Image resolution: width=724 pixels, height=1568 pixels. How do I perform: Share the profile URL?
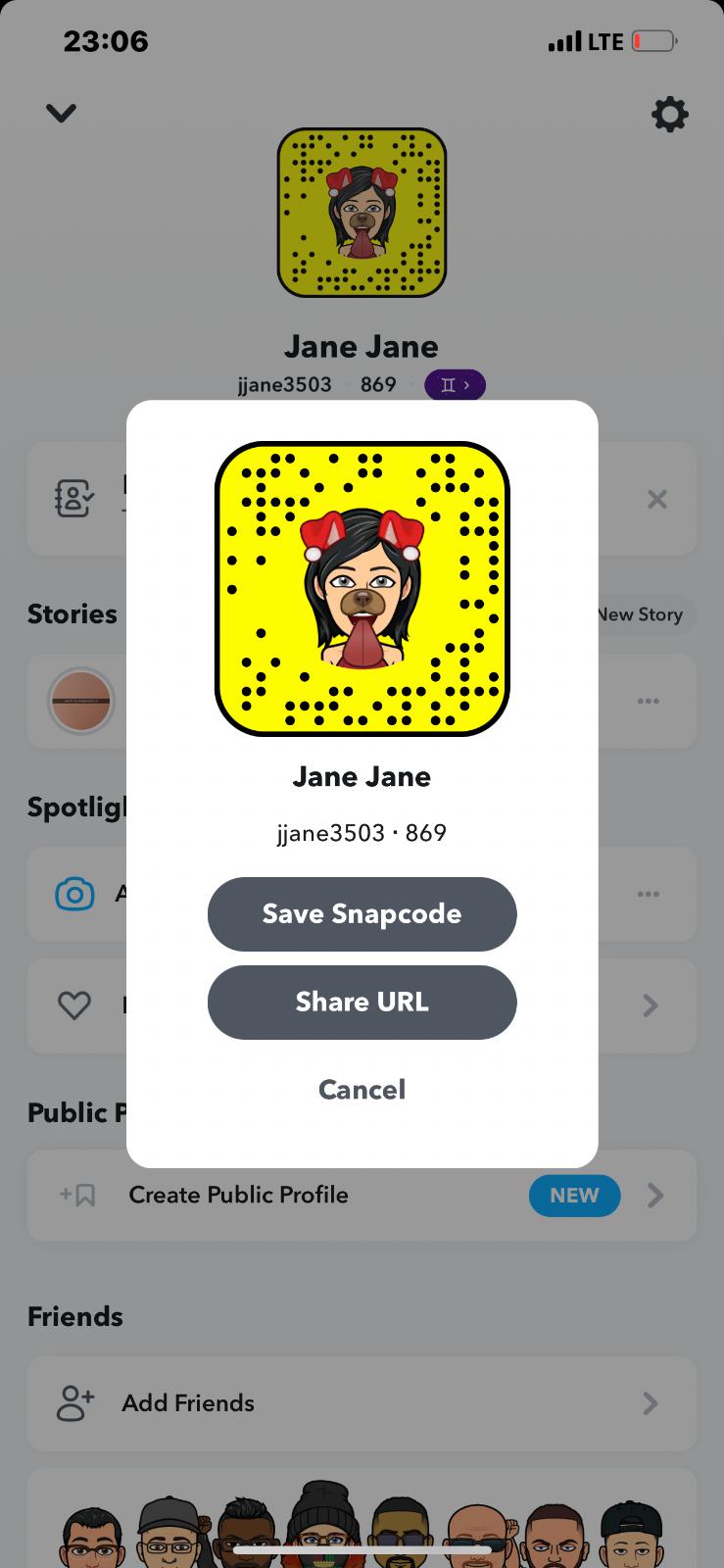pos(362,1002)
